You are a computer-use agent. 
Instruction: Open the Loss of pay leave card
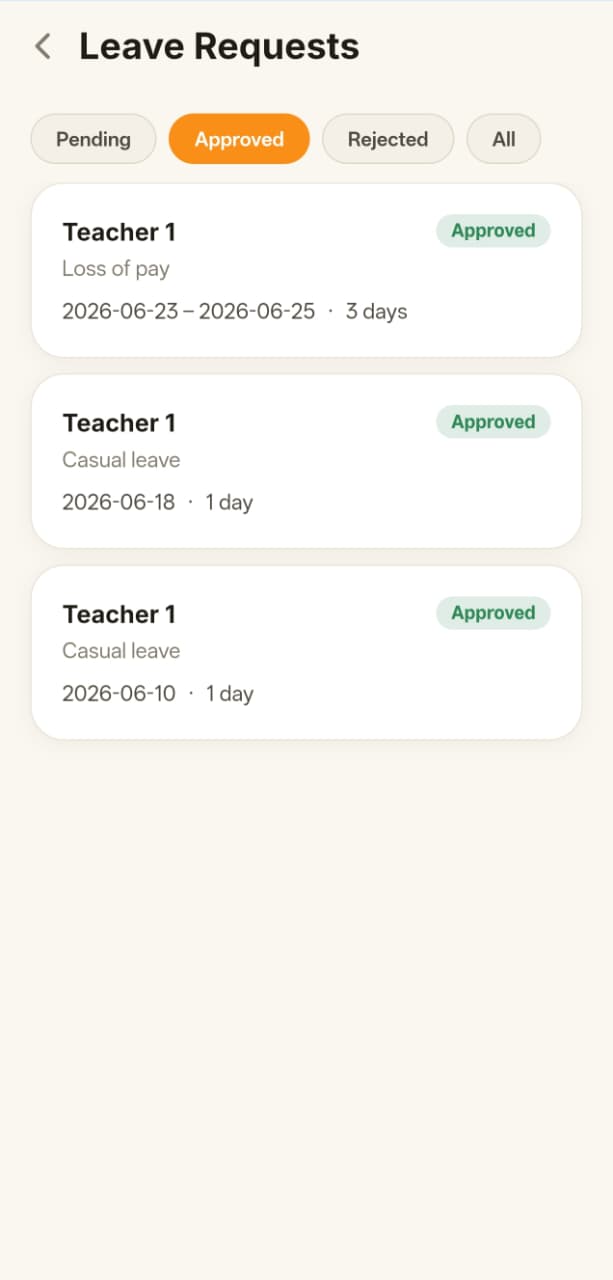(x=306, y=270)
